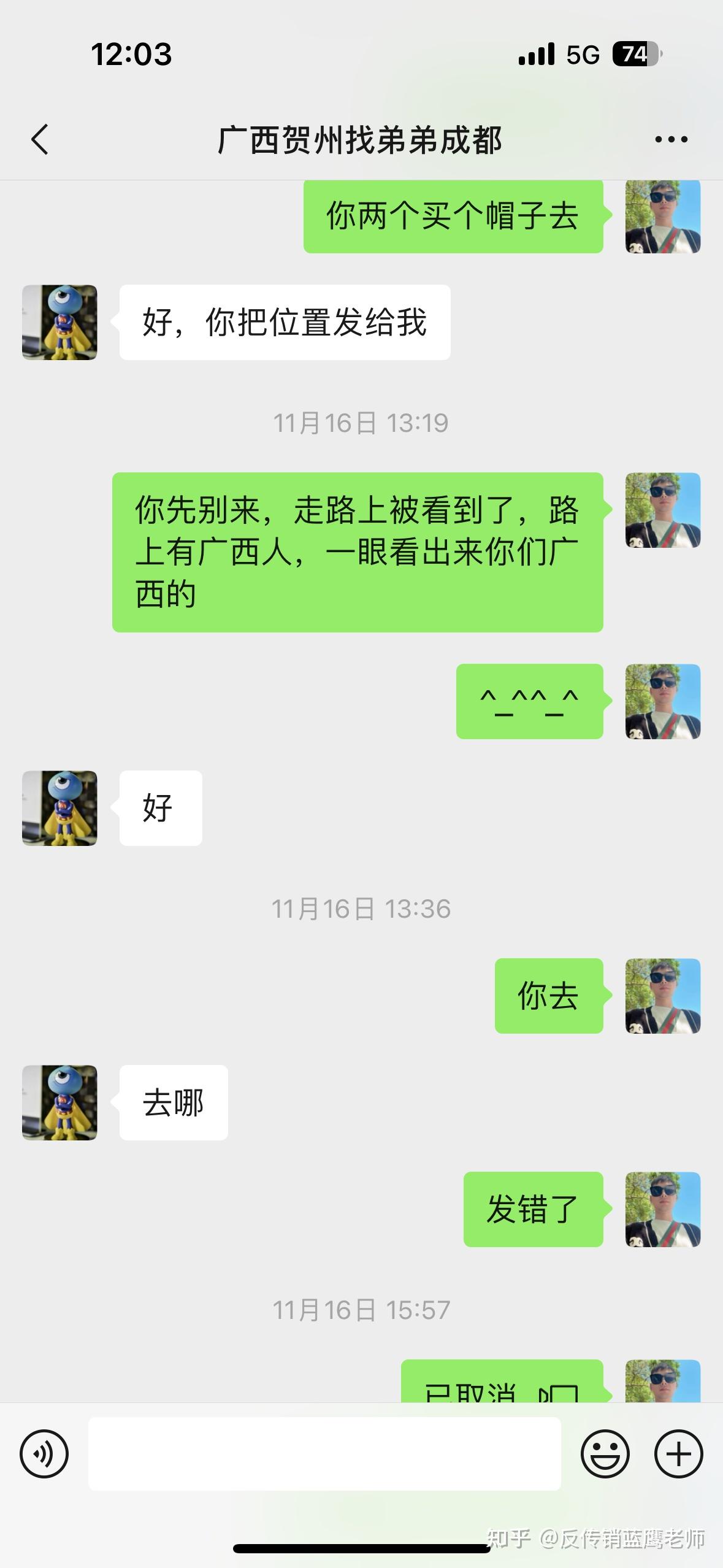The width and height of the screenshot is (723, 1568).
Task: Switch to voice message input
Action: pos(44,1453)
